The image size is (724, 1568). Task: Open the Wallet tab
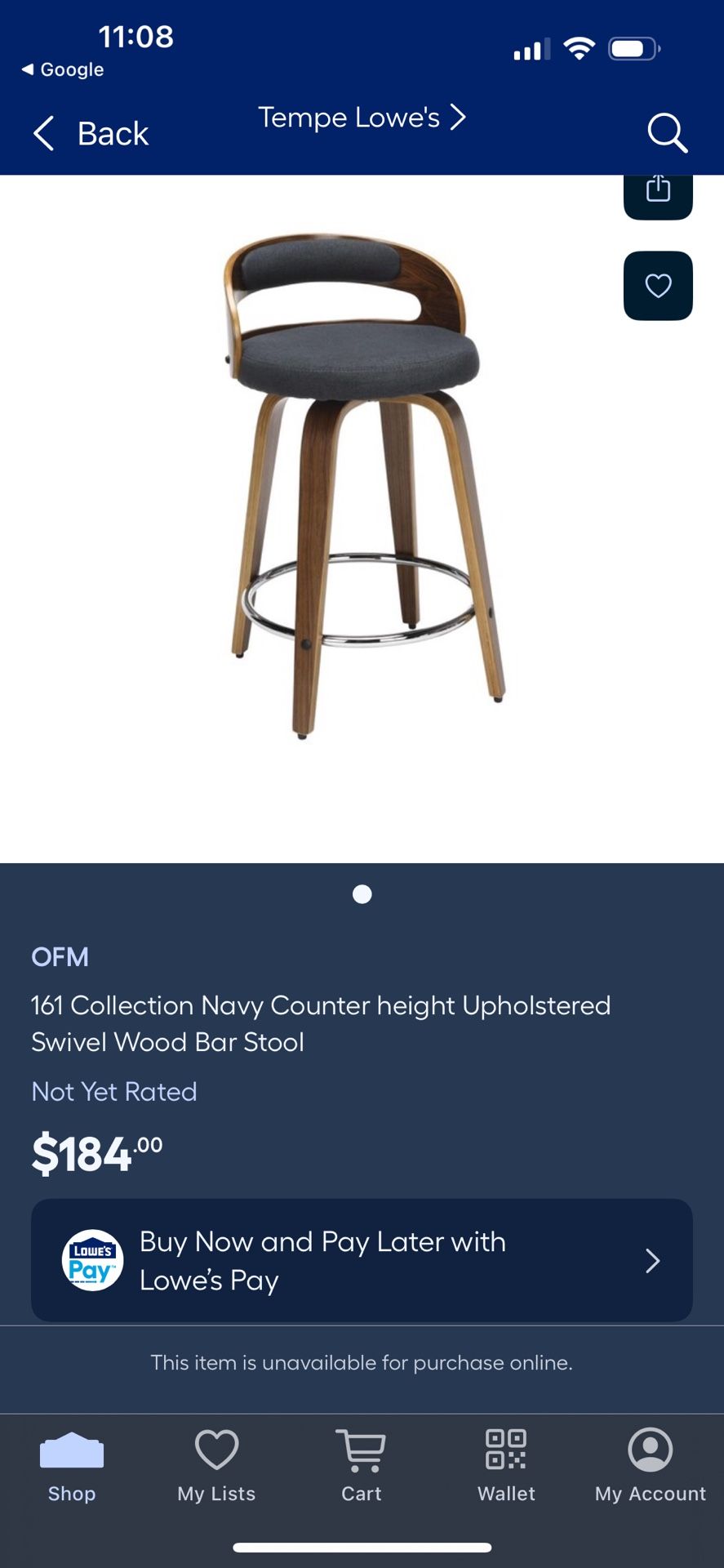pos(506,1467)
